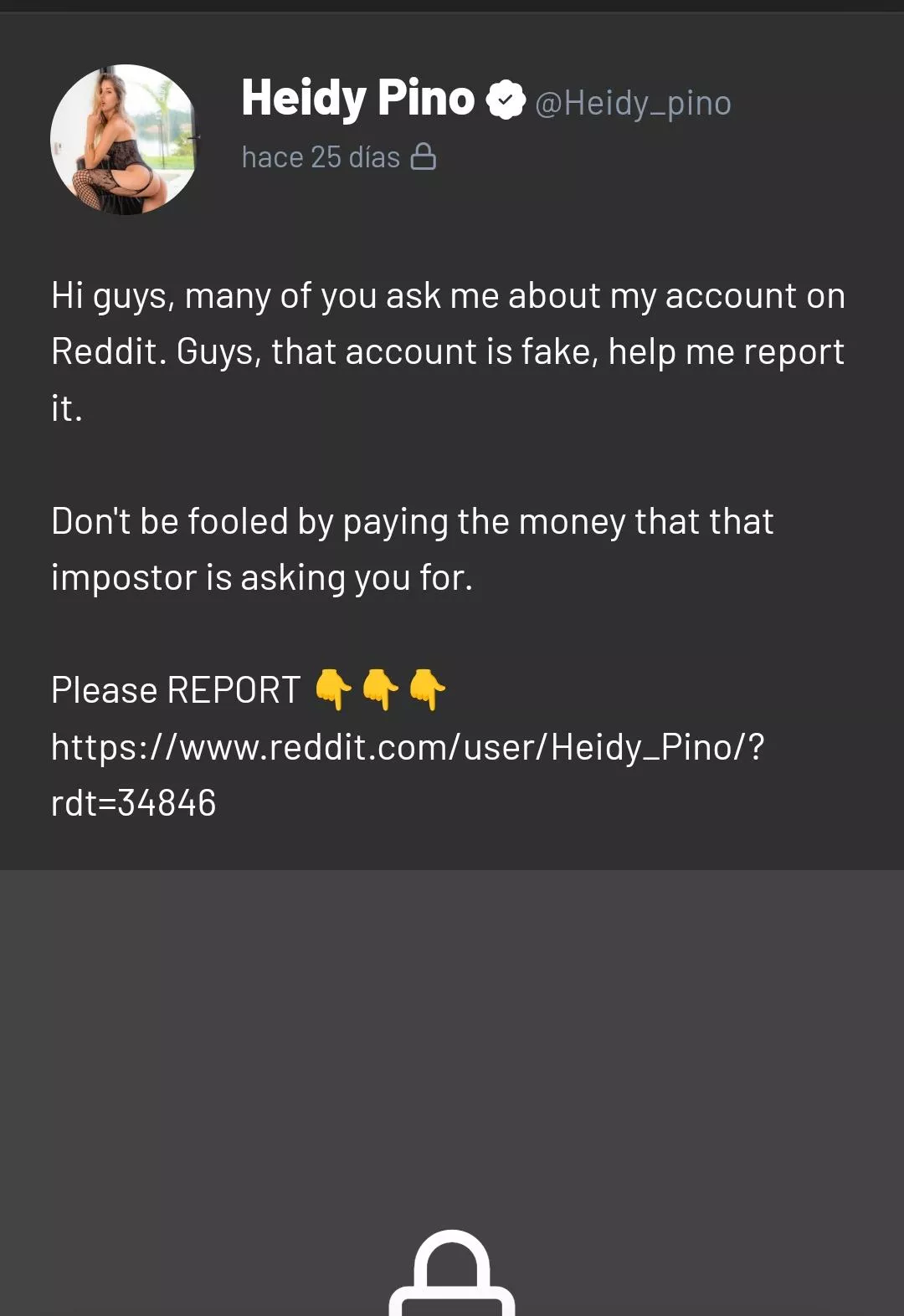The image size is (904, 1316).
Task: Open Heidy Pino's profile picture
Action: click(123, 139)
